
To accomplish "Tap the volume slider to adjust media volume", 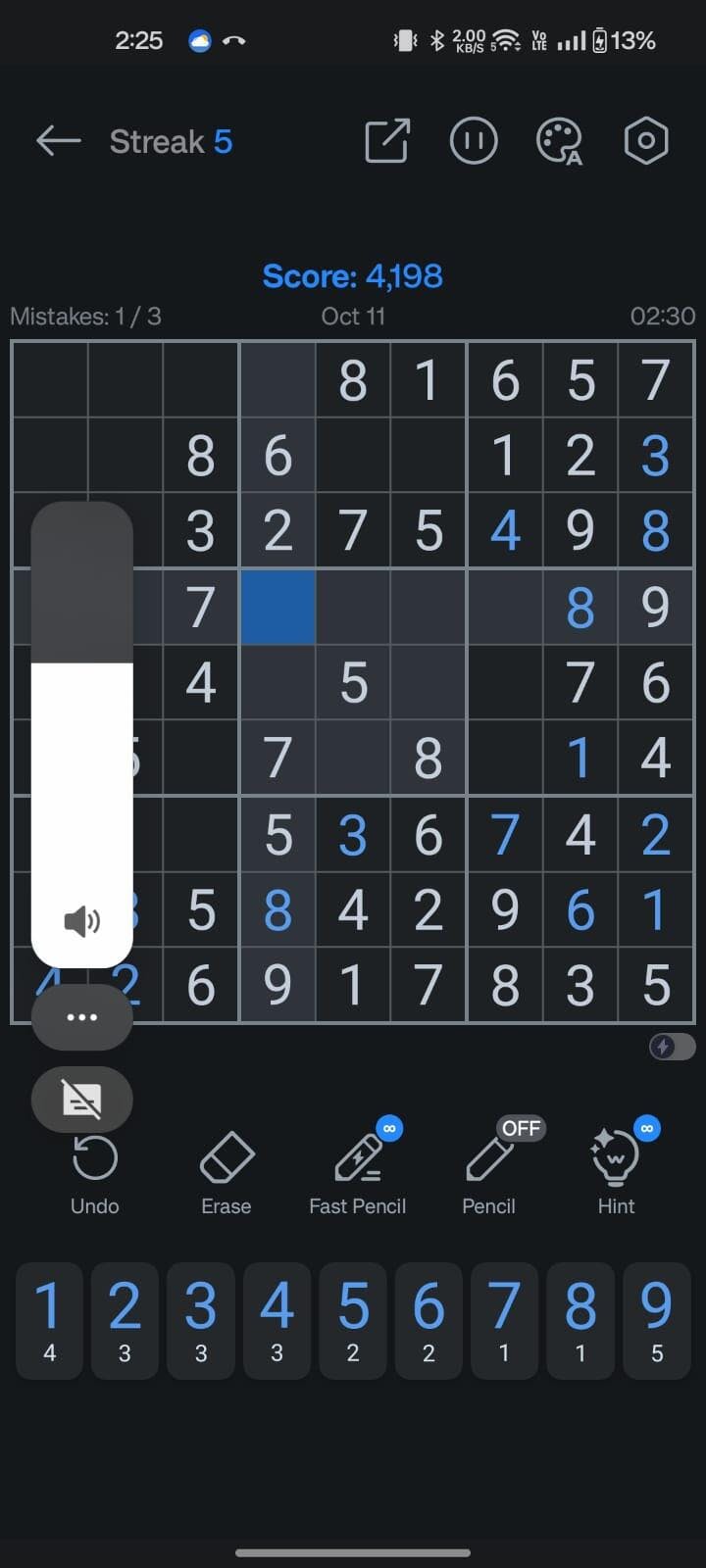I will (x=81, y=735).
